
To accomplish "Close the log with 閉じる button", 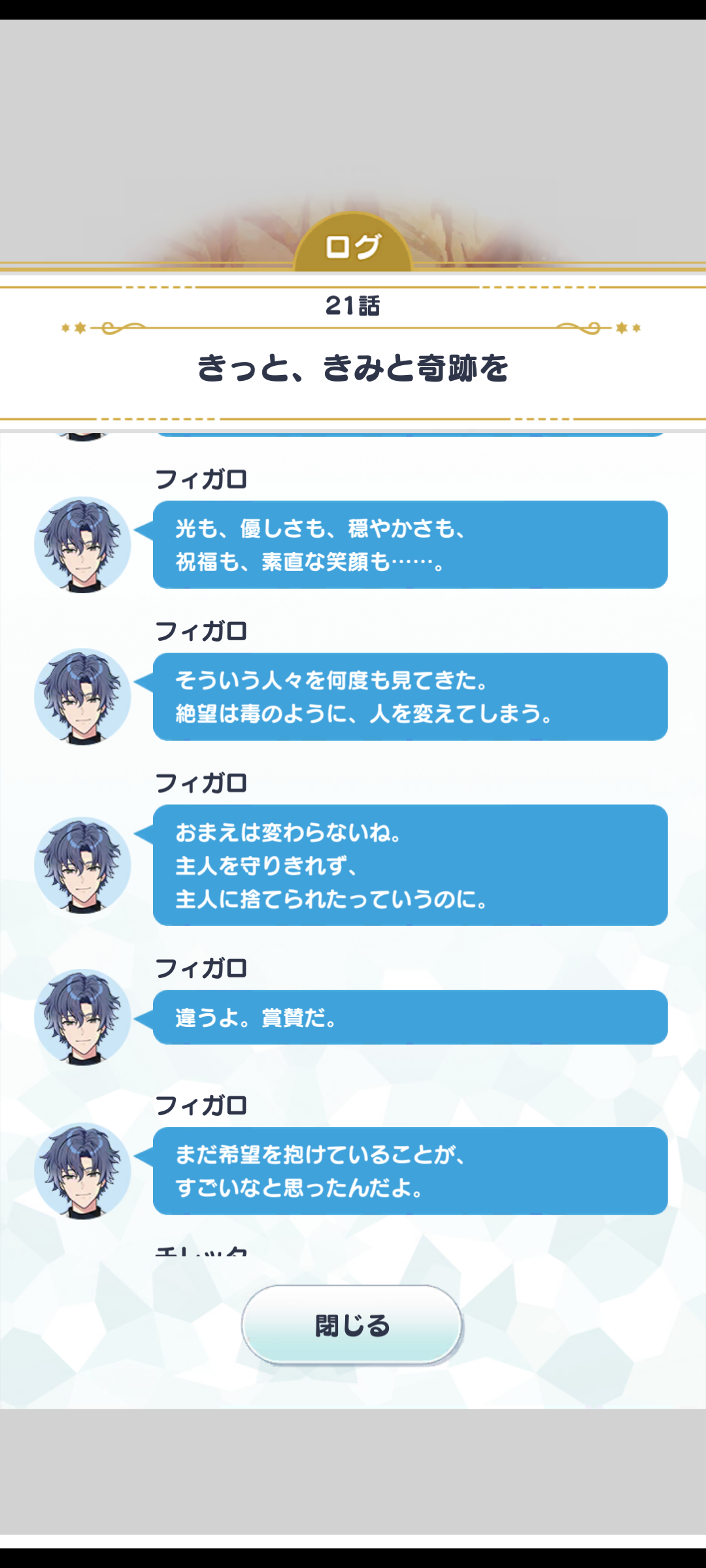I will tap(352, 1325).
